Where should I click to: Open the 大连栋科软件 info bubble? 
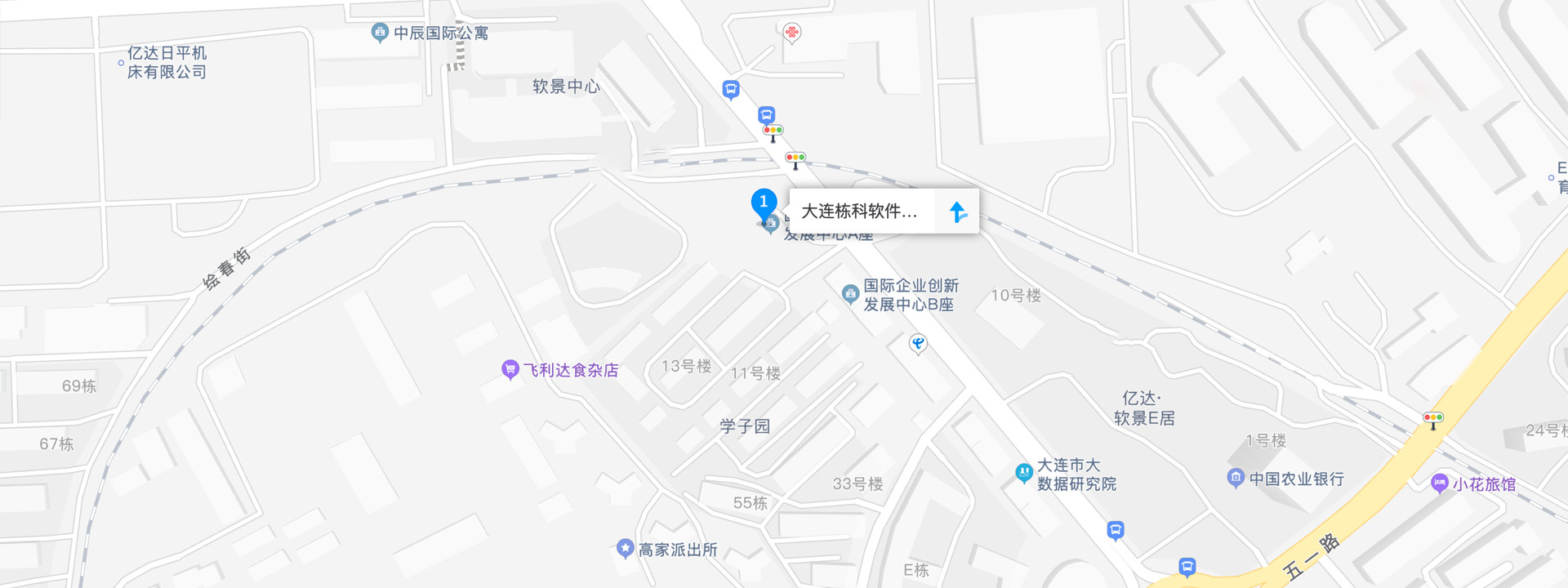(x=859, y=212)
